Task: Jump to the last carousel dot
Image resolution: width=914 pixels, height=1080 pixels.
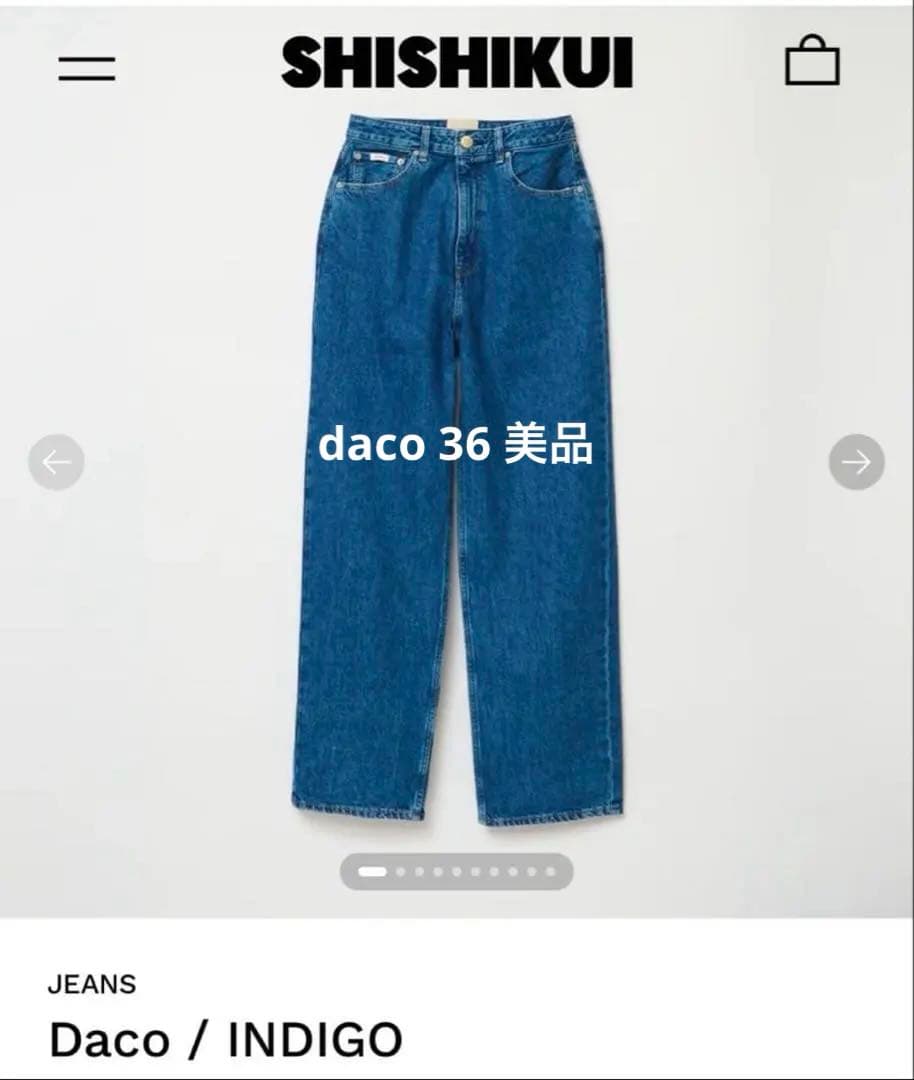Action: (548, 871)
